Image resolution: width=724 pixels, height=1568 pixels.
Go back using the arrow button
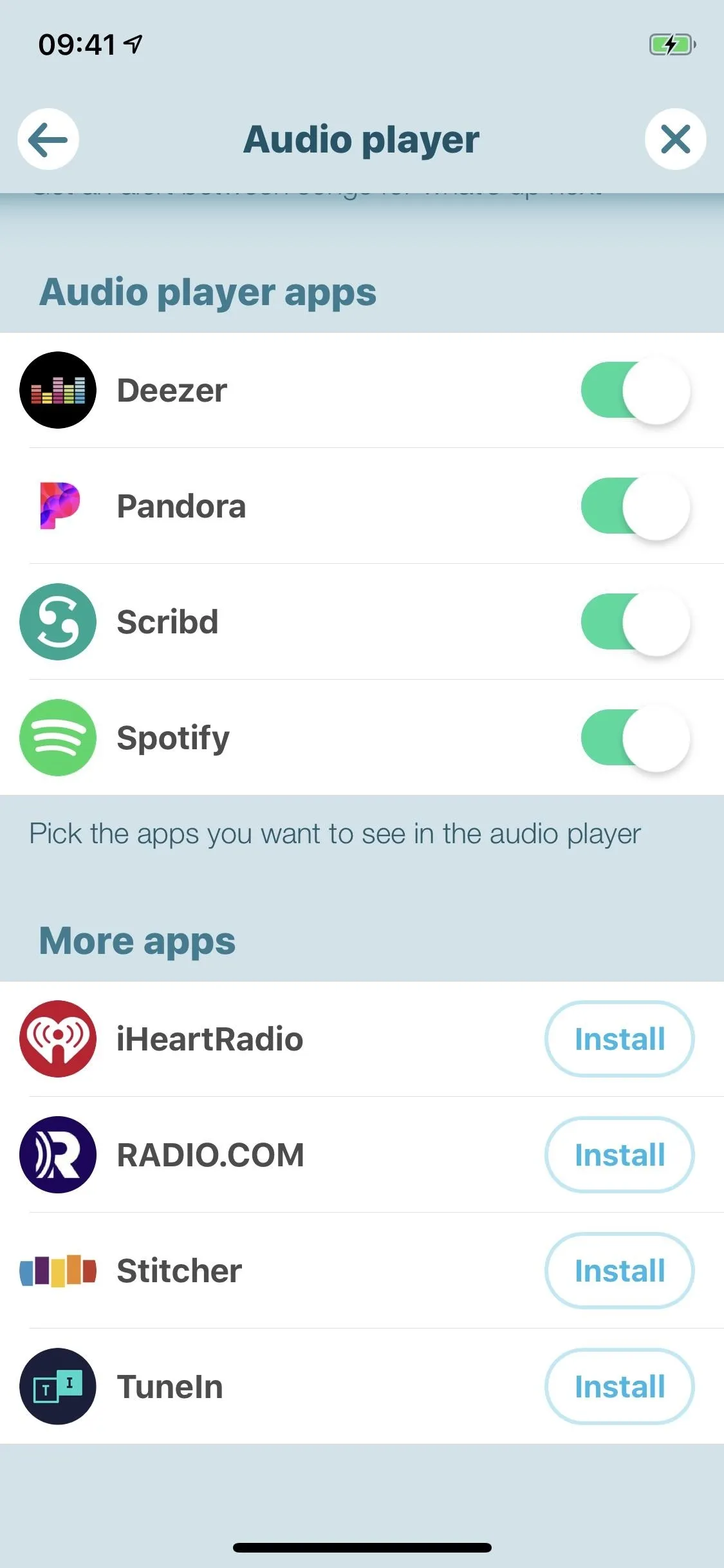tap(48, 139)
